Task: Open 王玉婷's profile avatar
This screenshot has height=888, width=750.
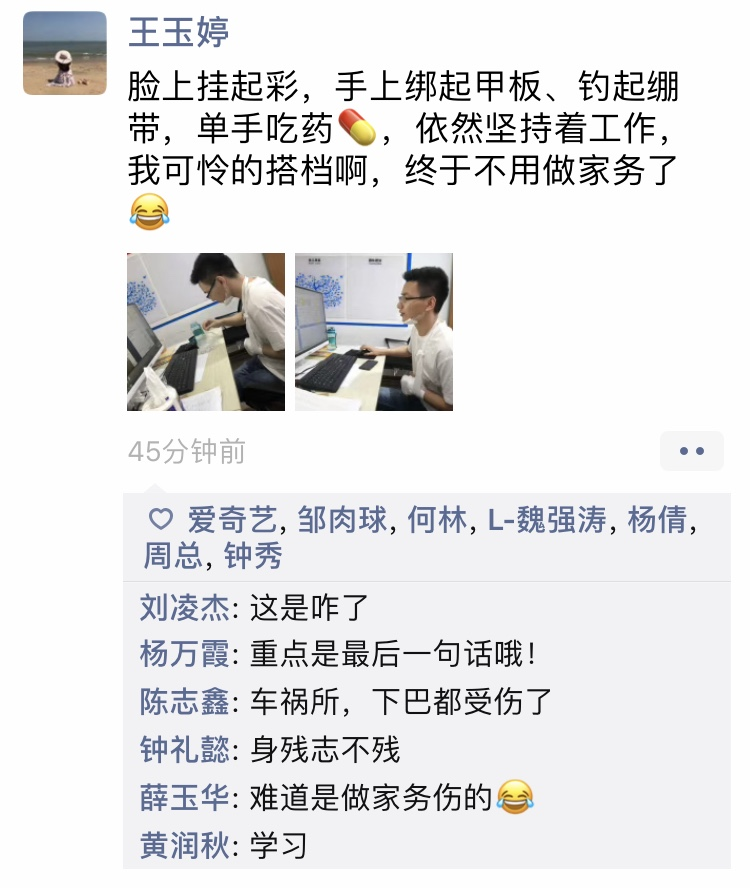Action: pos(65,53)
